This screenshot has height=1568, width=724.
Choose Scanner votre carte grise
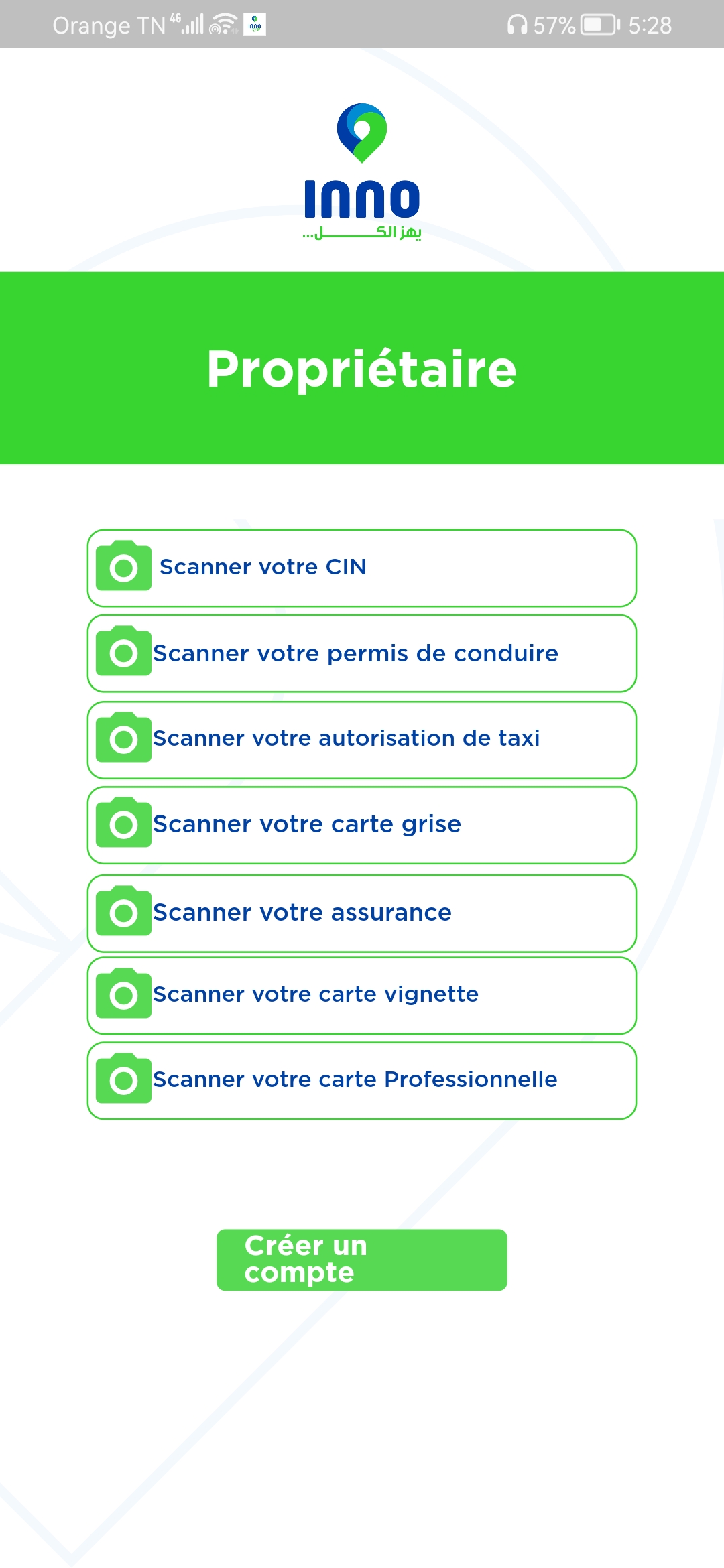point(362,825)
